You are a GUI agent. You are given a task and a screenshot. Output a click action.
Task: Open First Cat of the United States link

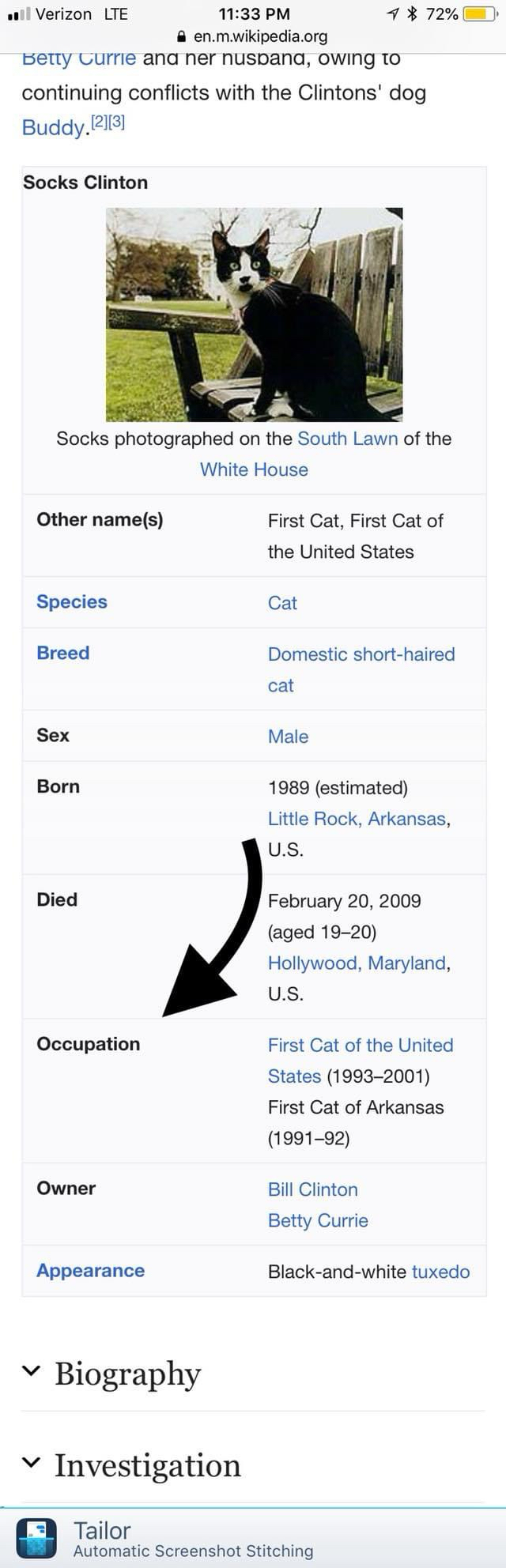point(360,1046)
